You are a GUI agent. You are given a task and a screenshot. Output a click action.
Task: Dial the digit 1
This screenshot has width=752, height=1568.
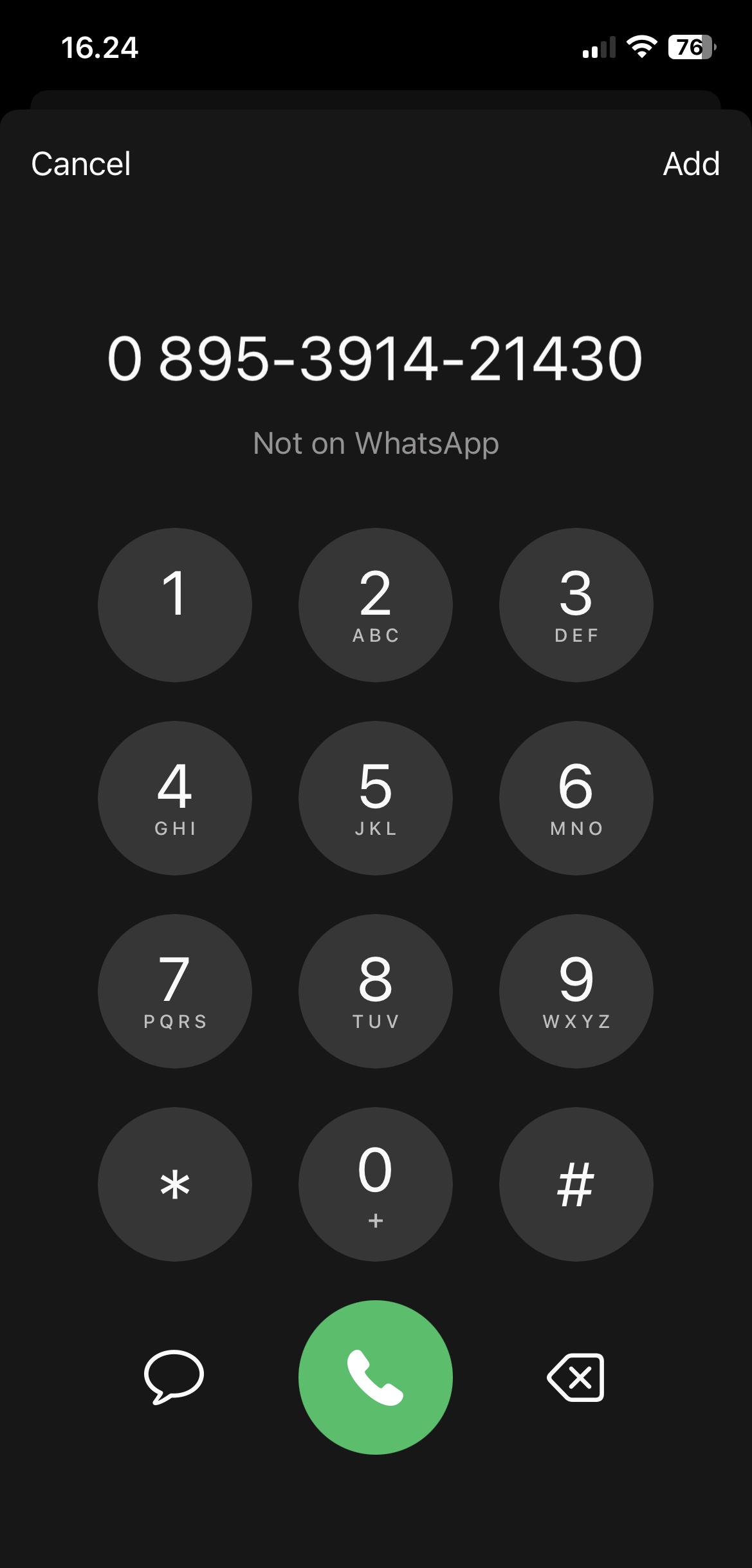coord(174,605)
